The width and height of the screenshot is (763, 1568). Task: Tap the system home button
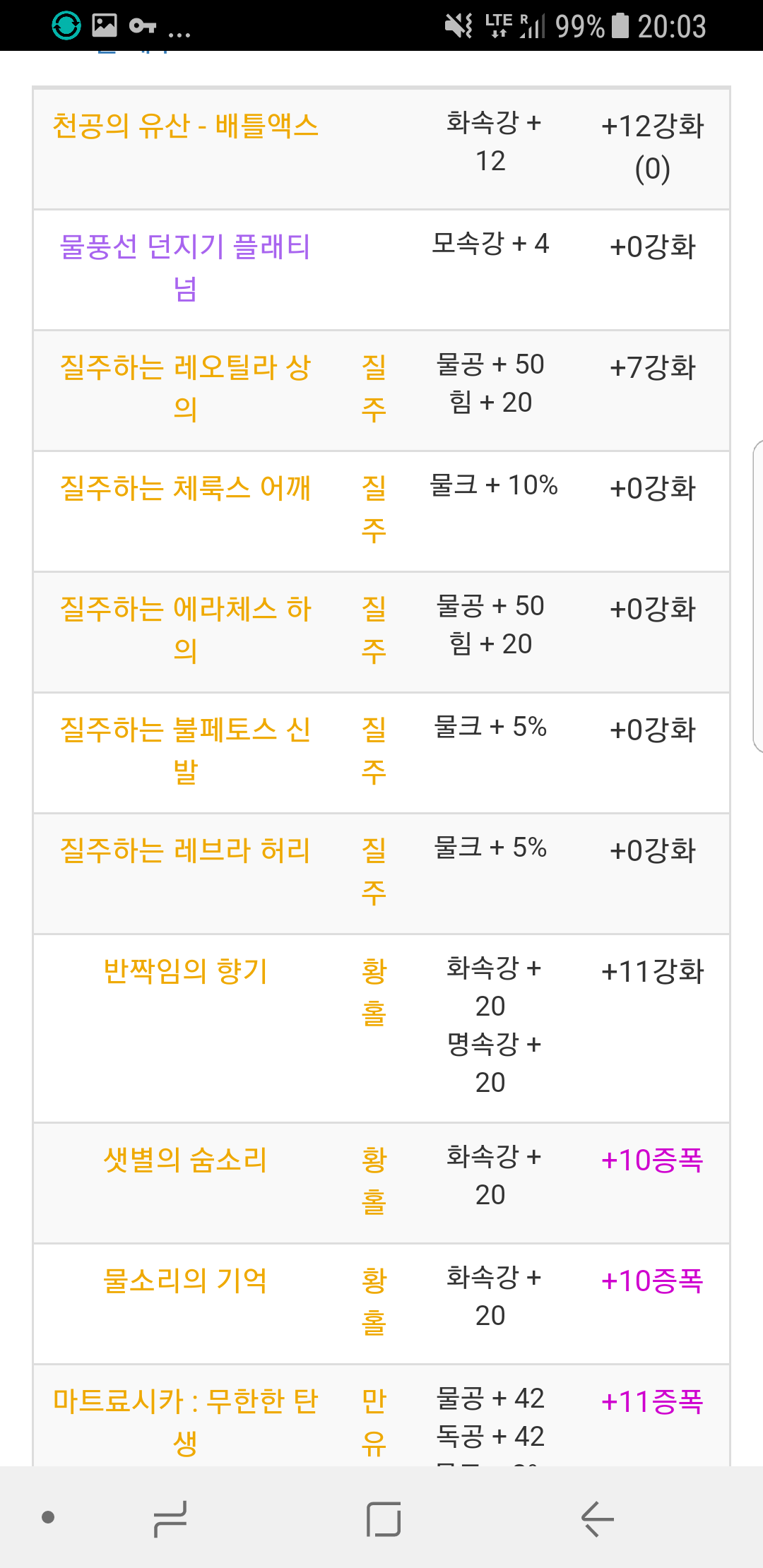(384, 1519)
